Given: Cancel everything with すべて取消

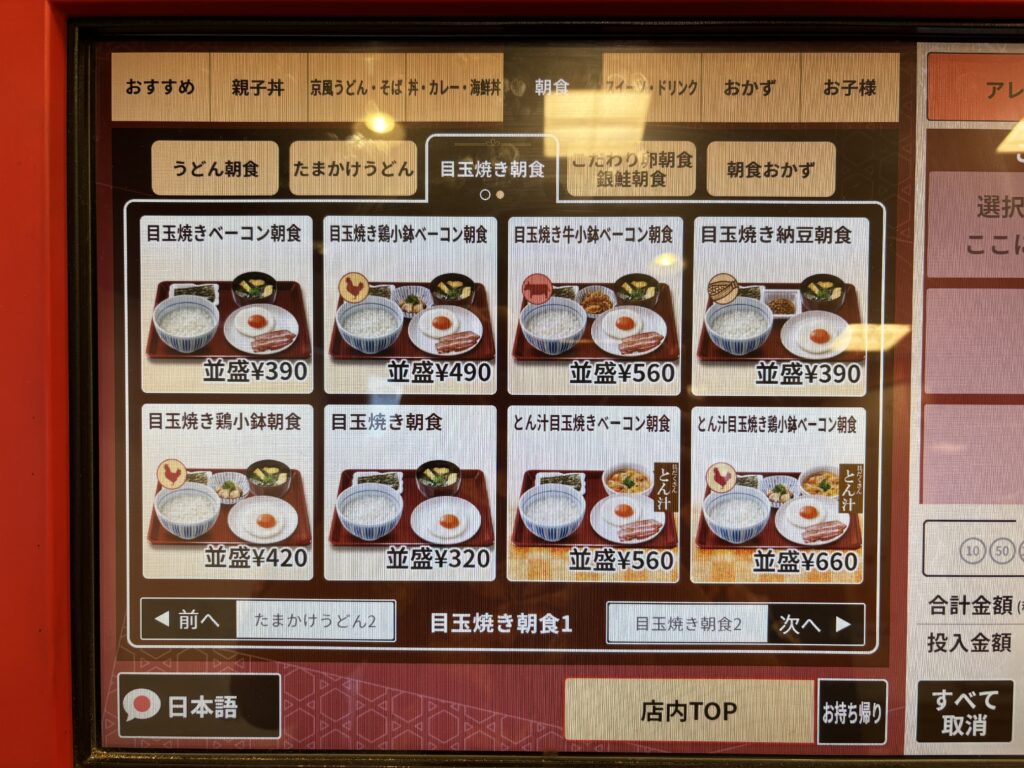Looking at the screenshot, I should coord(964,711).
